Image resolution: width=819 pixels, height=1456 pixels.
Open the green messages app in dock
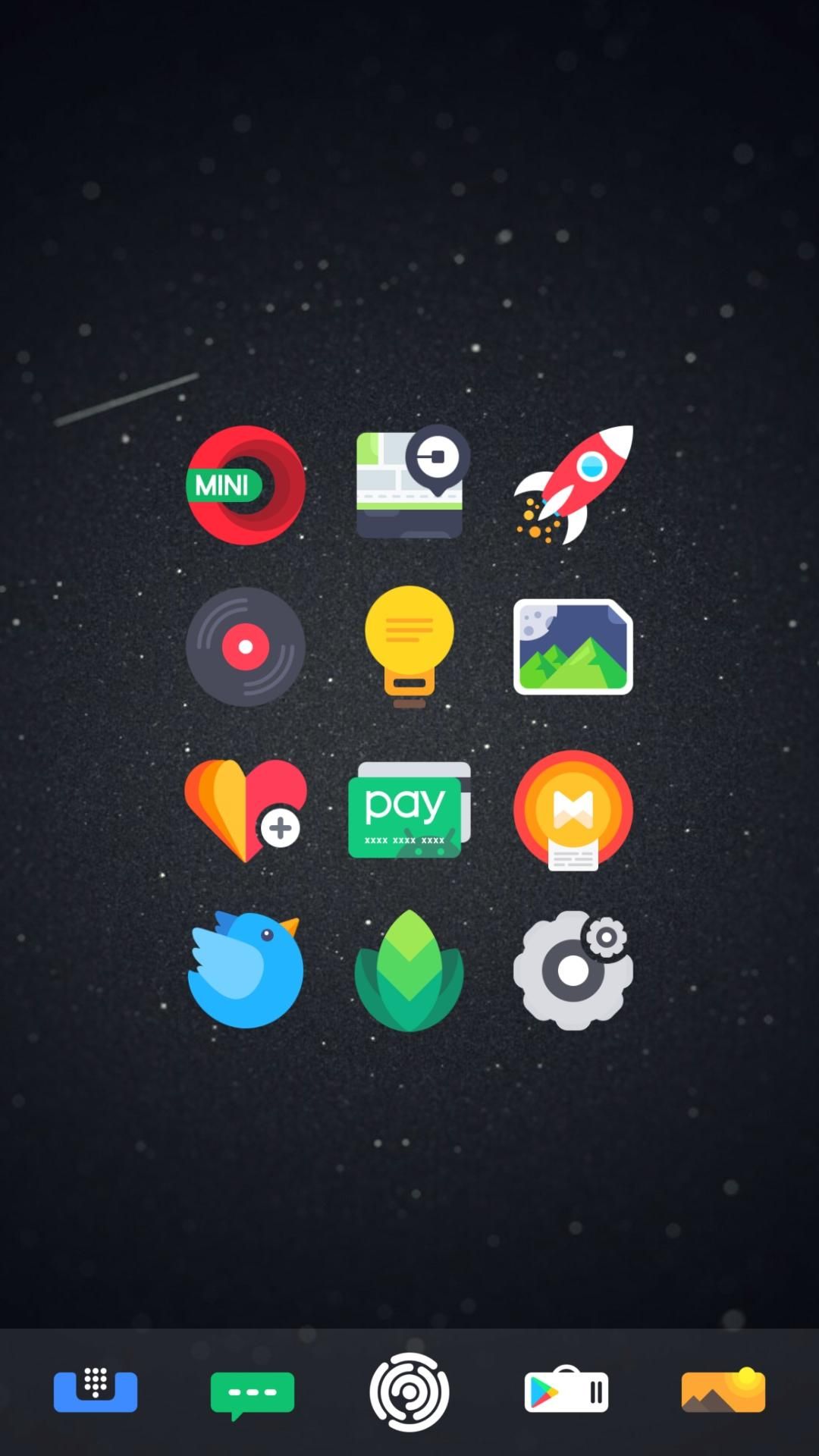[x=253, y=1395]
